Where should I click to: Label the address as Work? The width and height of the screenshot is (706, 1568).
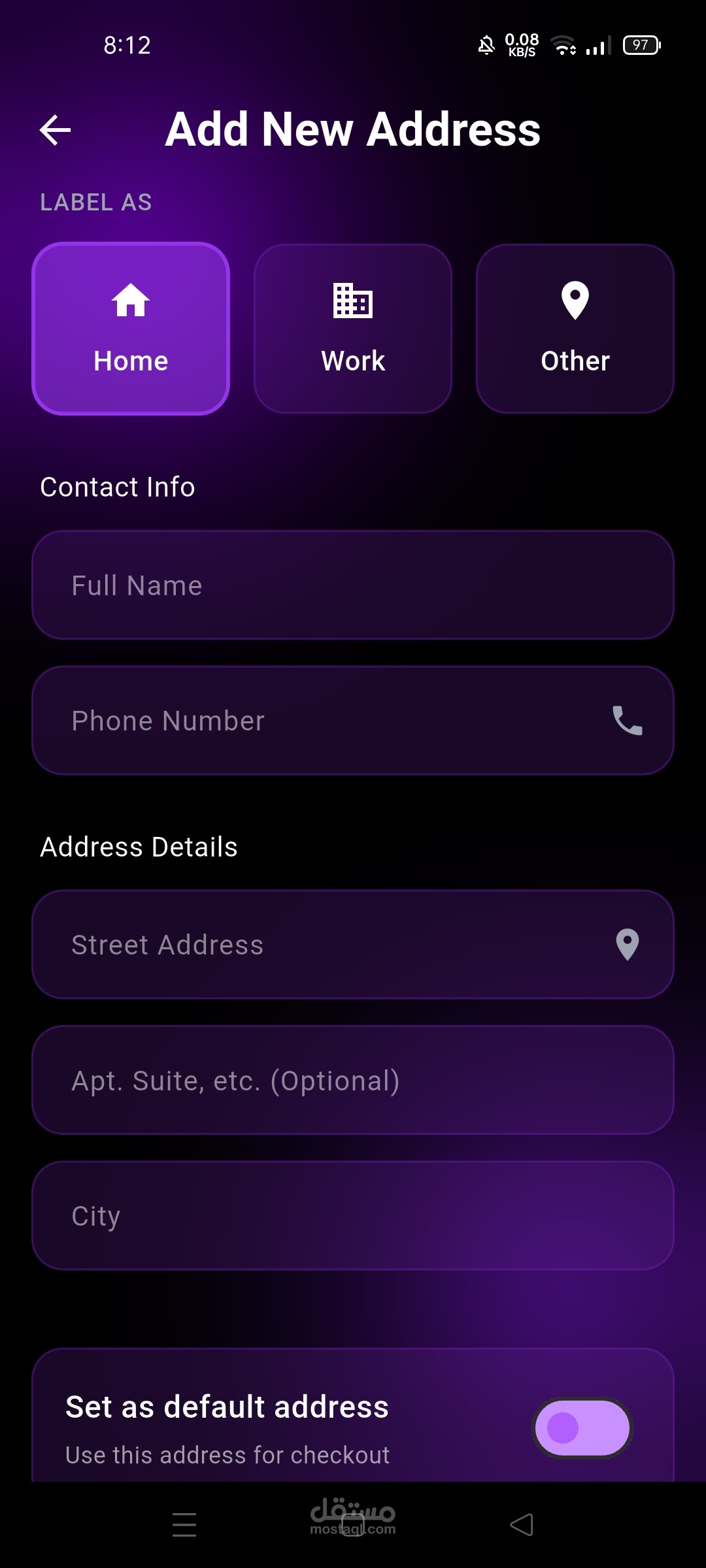(x=353, y=329)
